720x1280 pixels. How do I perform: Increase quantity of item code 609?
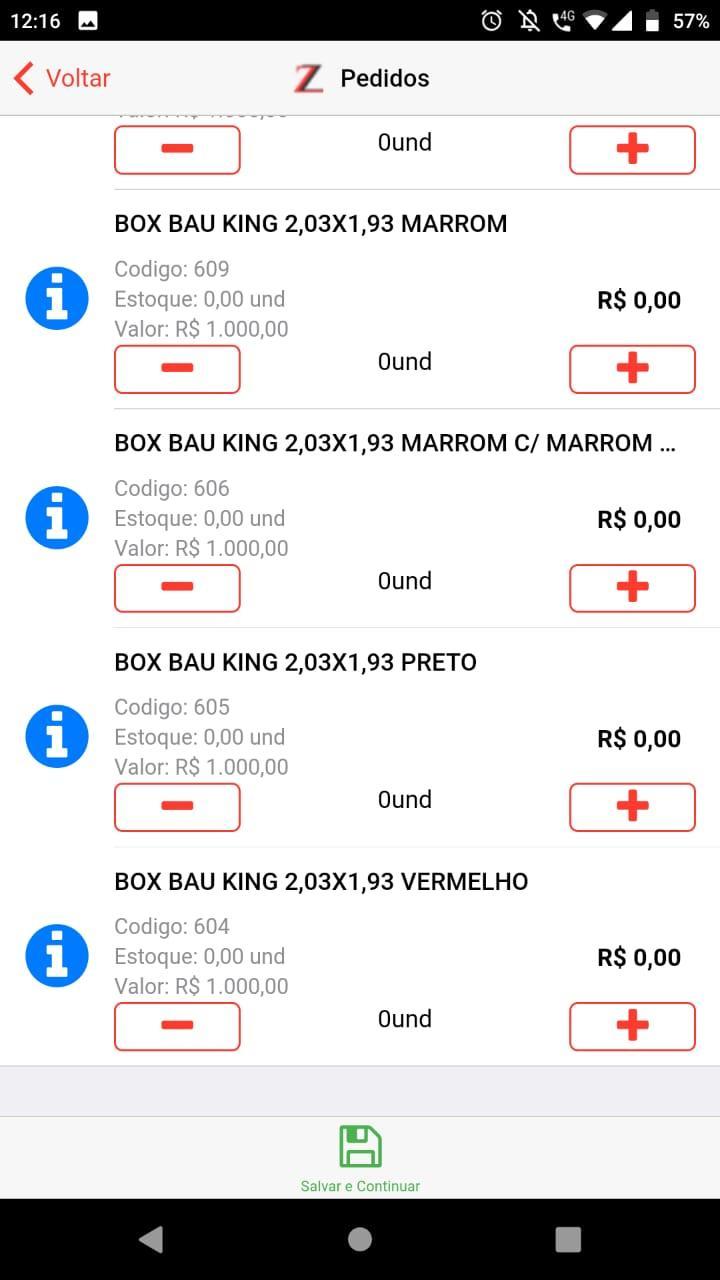pyautogui.click(x=632, y=369)
